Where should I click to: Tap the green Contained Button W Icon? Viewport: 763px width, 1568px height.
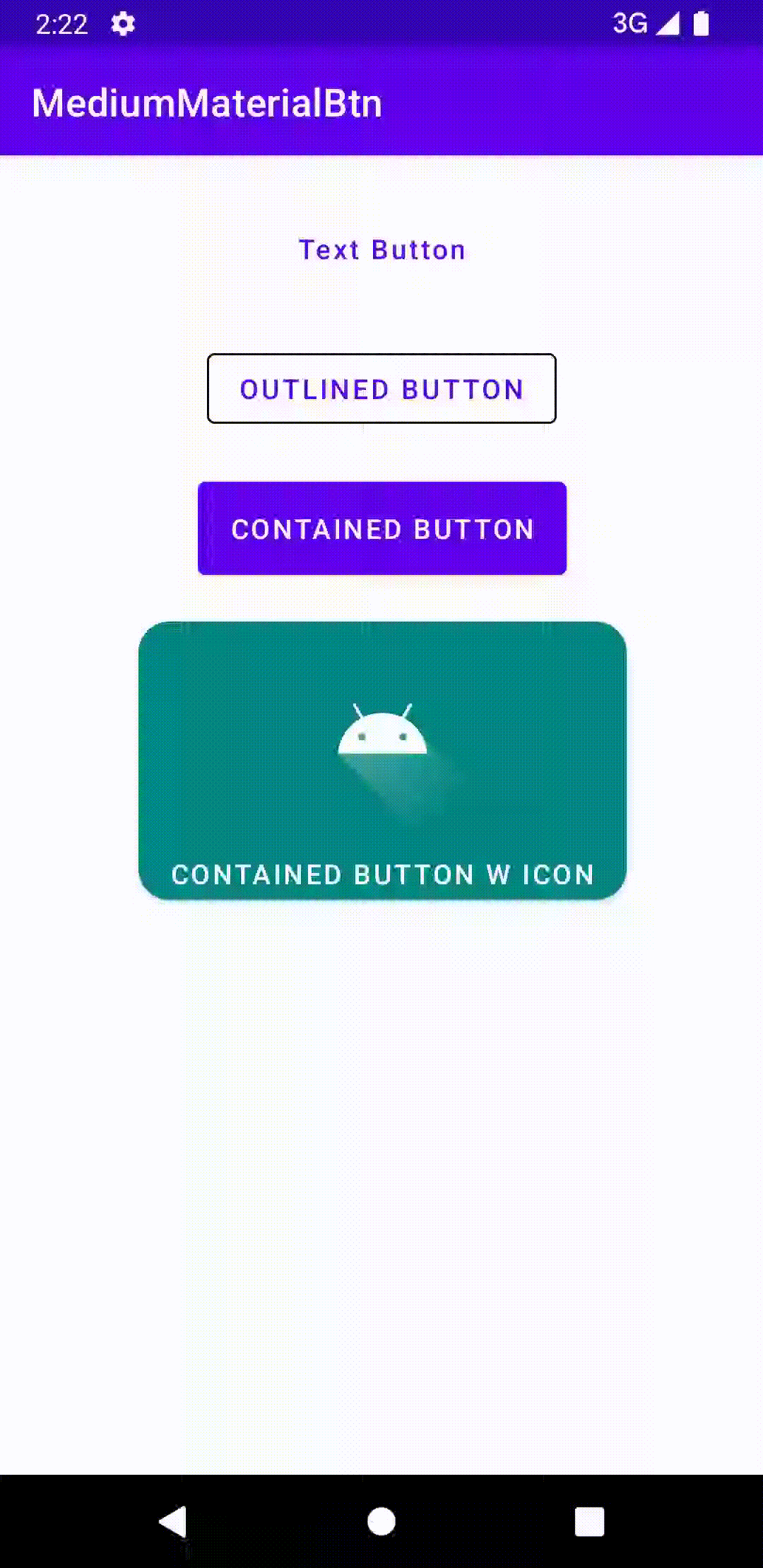coord(381,760)
